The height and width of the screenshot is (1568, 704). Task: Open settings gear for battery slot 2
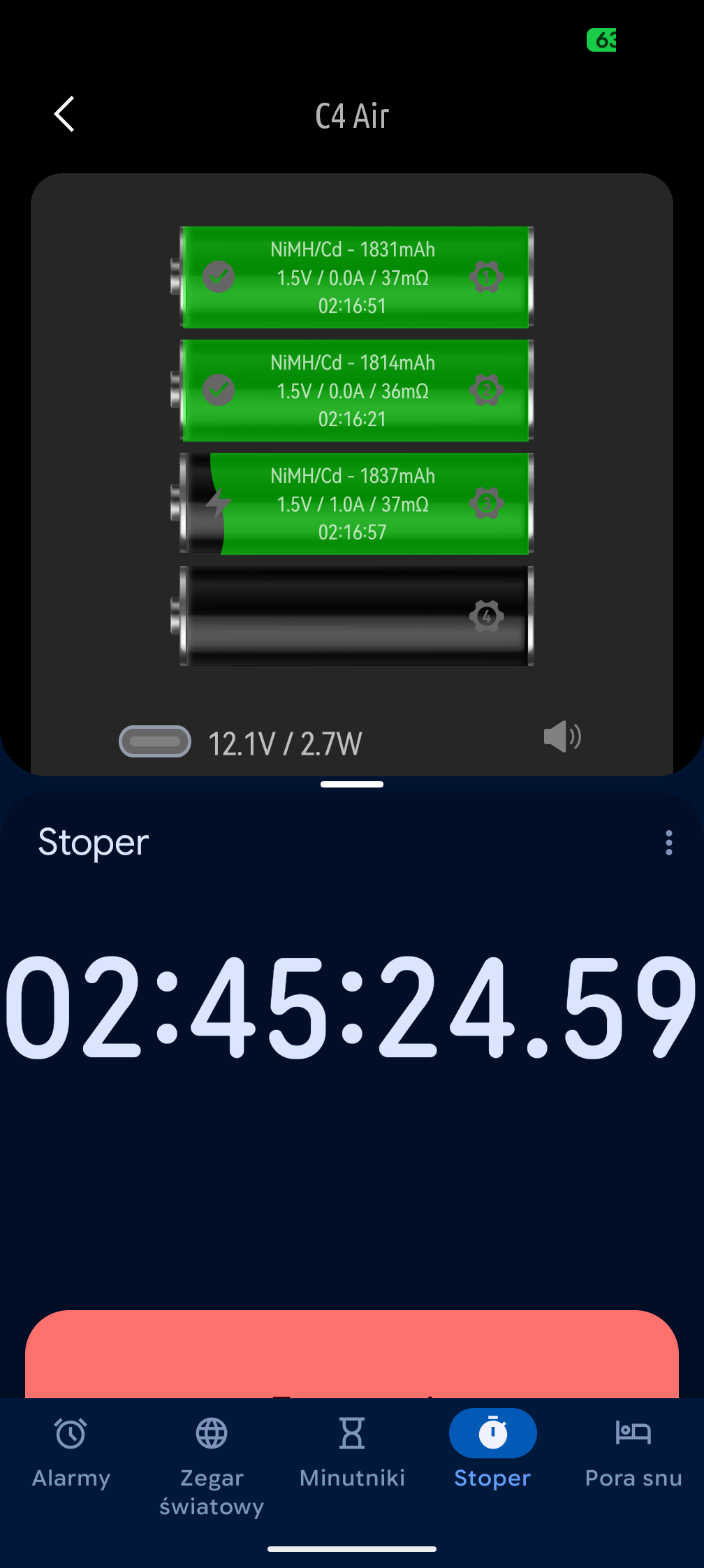pos(487,390)
